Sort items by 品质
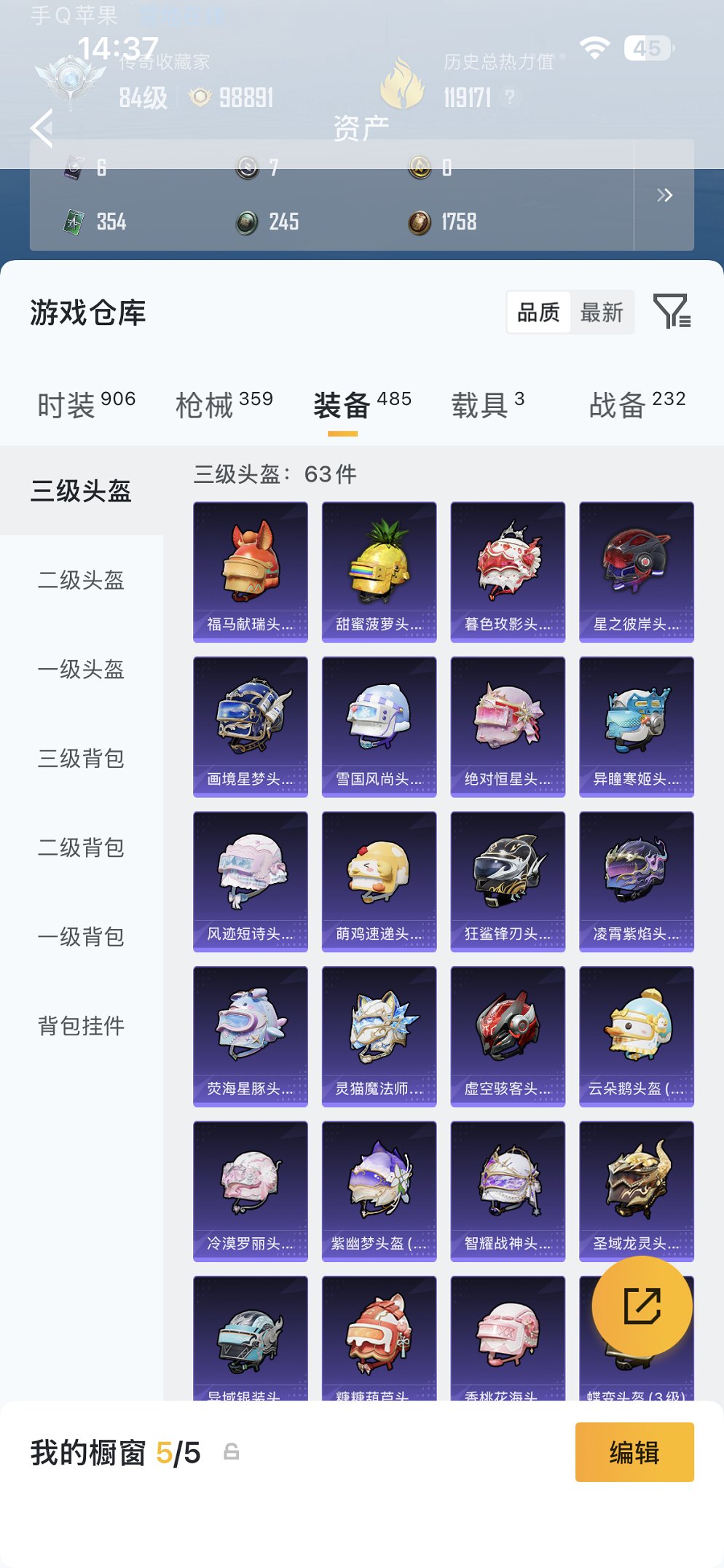This screenshot has width=724, height=1568. tap(538, 313)
